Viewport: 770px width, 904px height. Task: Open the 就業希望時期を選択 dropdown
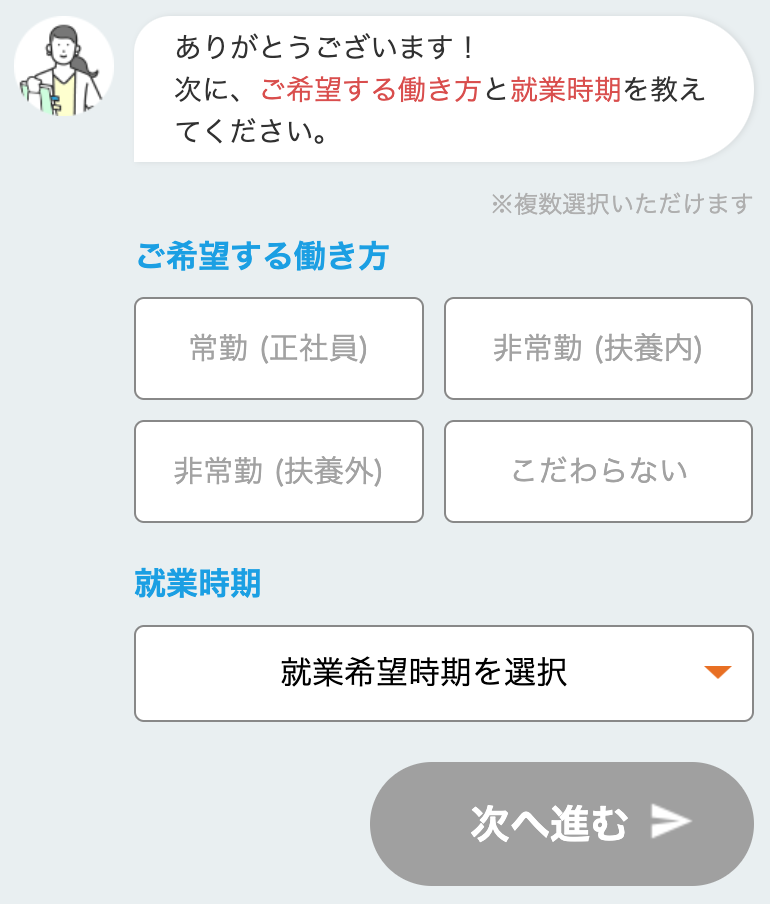pos(443,673)
